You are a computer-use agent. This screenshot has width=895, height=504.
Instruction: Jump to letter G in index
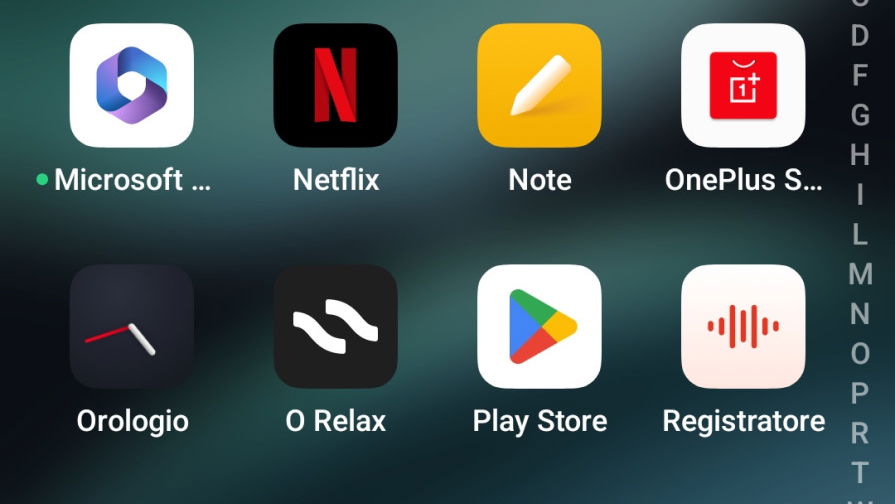pyautogui.click(x=860, y=115)
